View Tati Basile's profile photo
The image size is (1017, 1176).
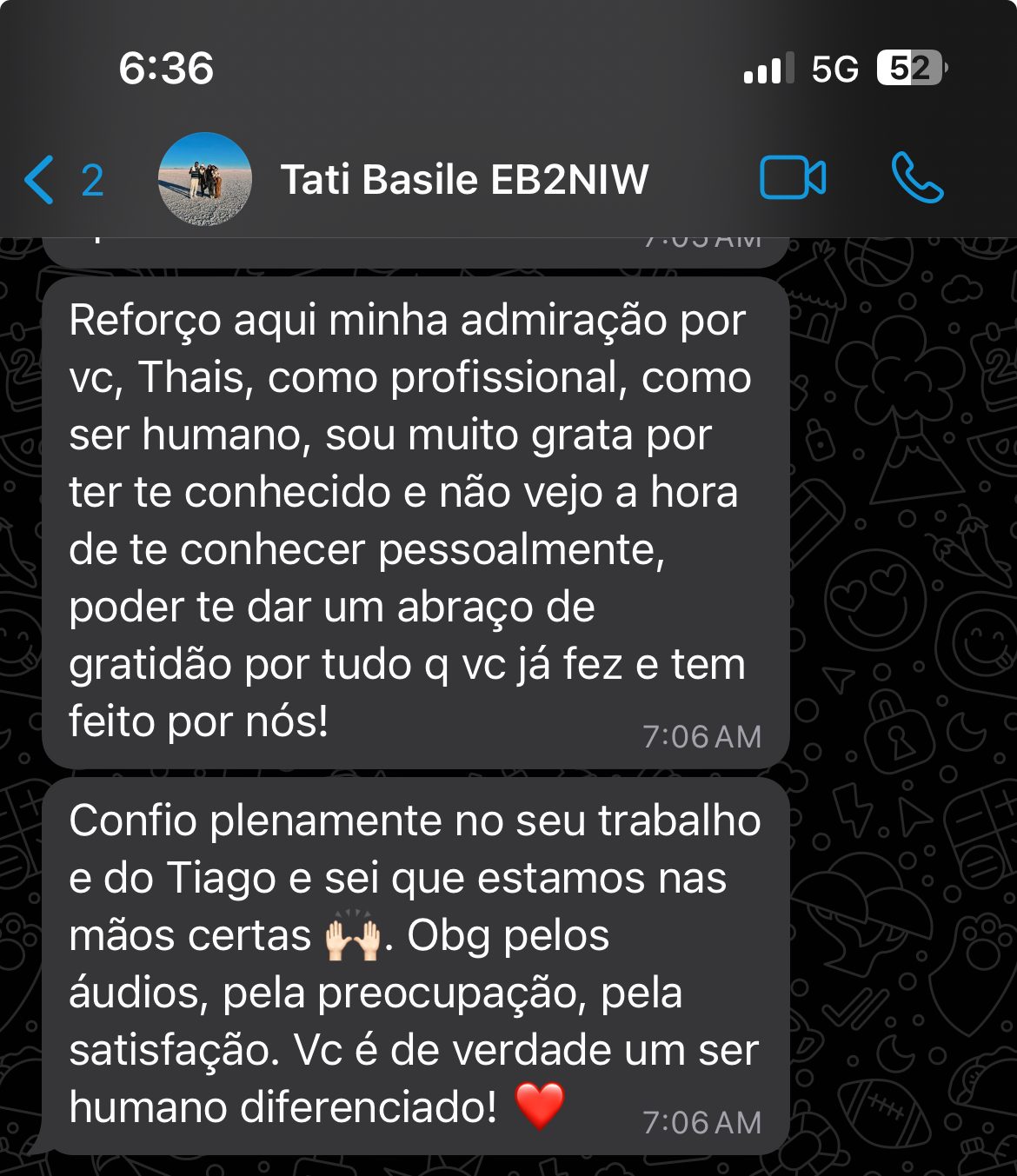pos(205,180)
